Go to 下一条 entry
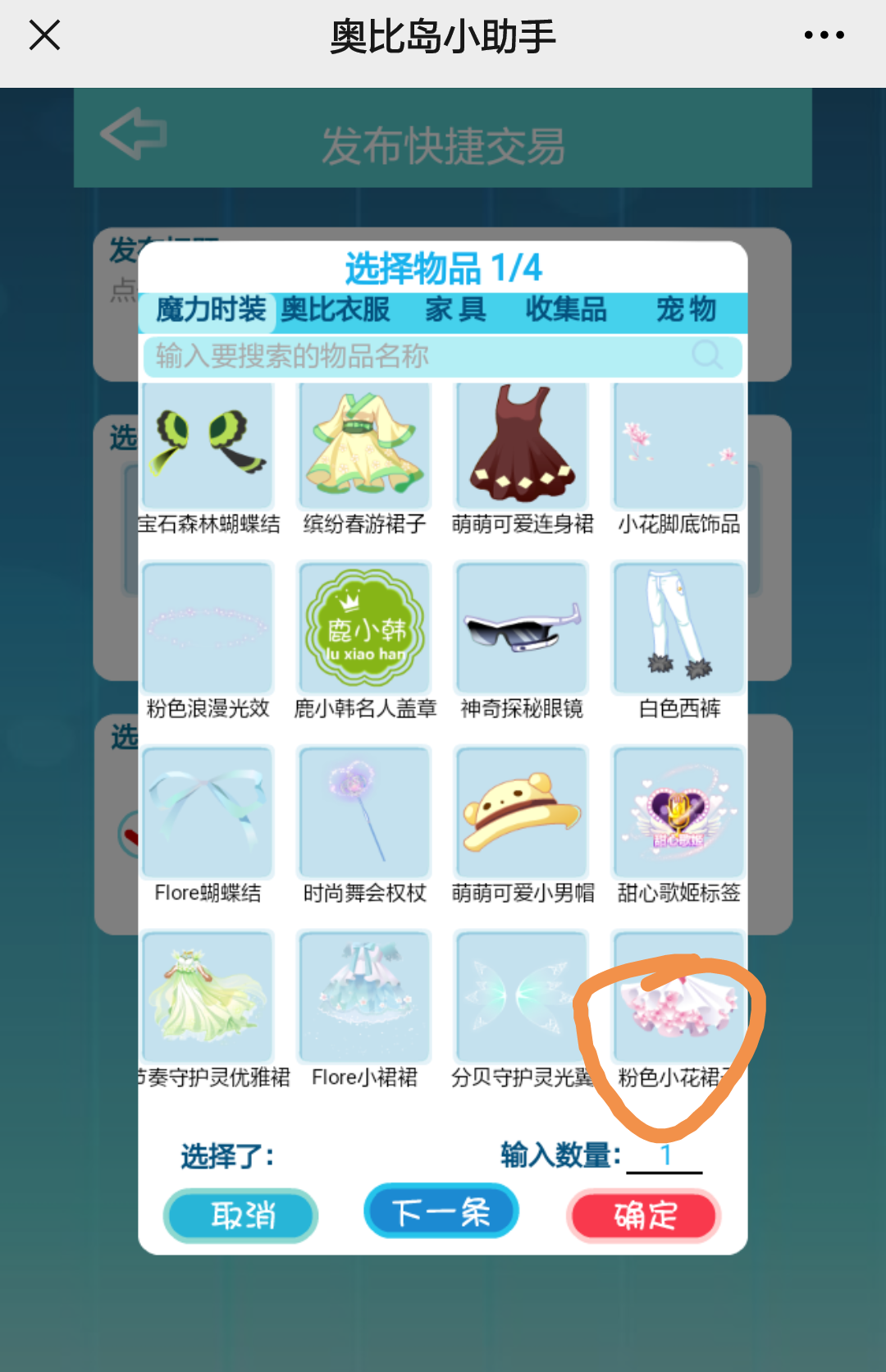This screenshot has width=886, height=1372. [441, 1211]
